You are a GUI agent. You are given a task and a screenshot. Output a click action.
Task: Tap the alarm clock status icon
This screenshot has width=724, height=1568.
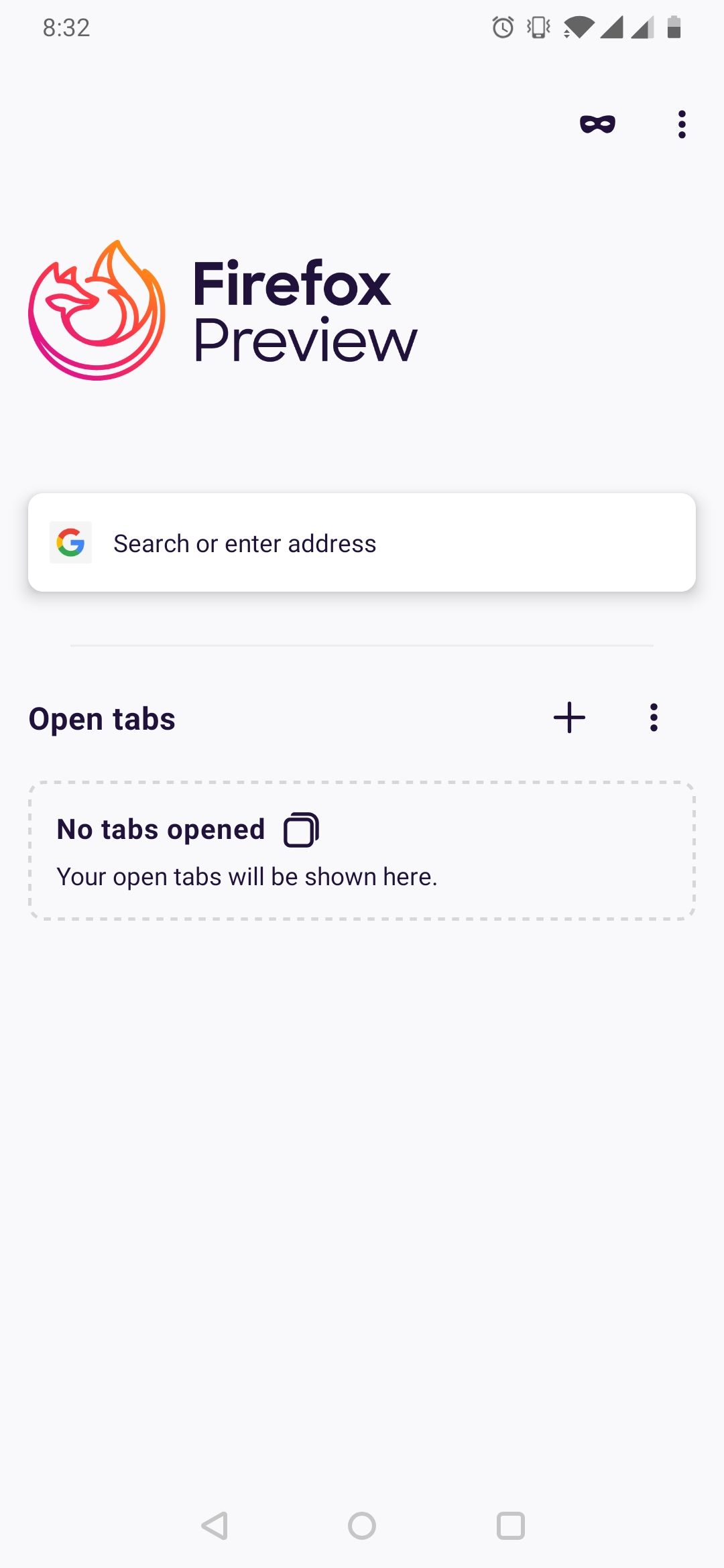pos(501,28)
